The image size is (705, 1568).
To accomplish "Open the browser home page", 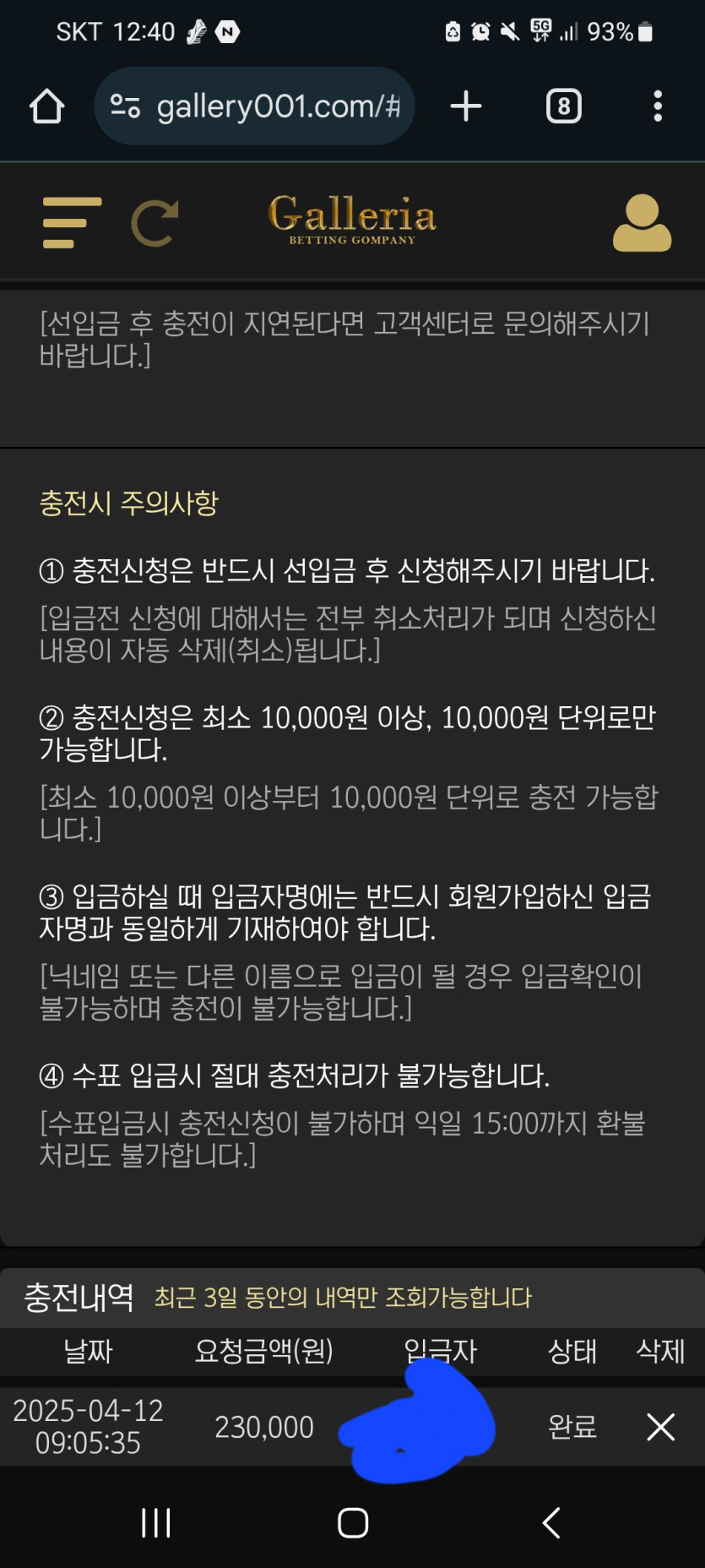I will (46, 106).
